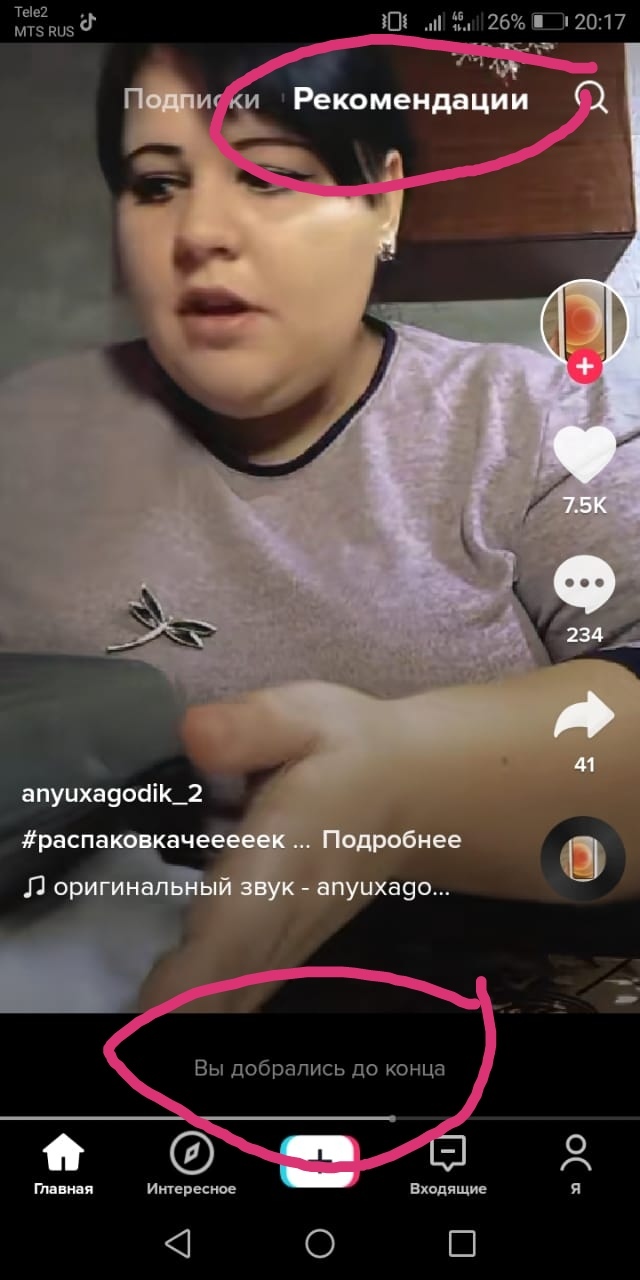Screen dimensions: 640x1280
Task: Create a new video with the plus button
Action: (319, 1160)
